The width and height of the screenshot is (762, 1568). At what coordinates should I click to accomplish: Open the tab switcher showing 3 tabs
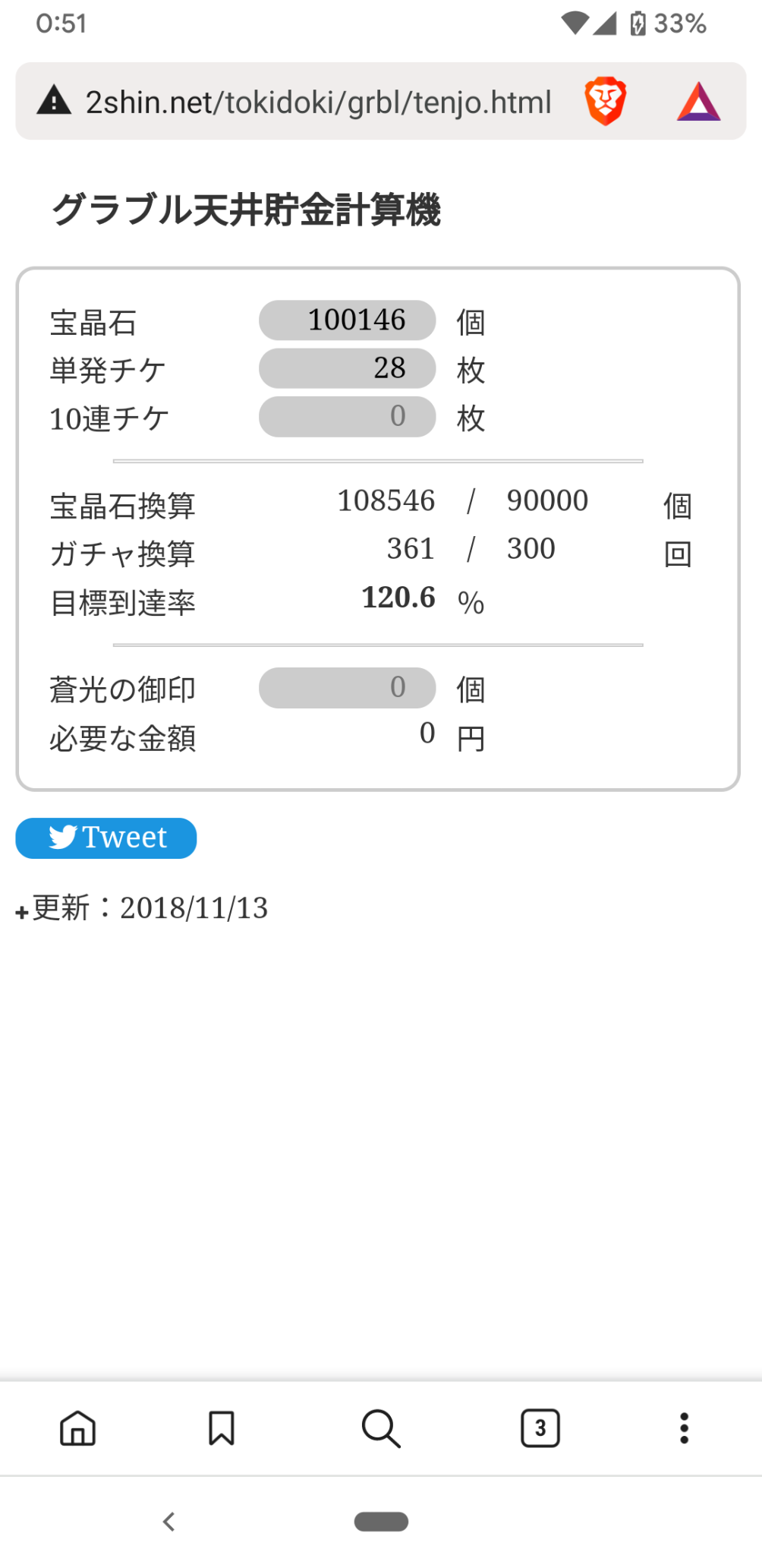click(x=540, y=1428)
